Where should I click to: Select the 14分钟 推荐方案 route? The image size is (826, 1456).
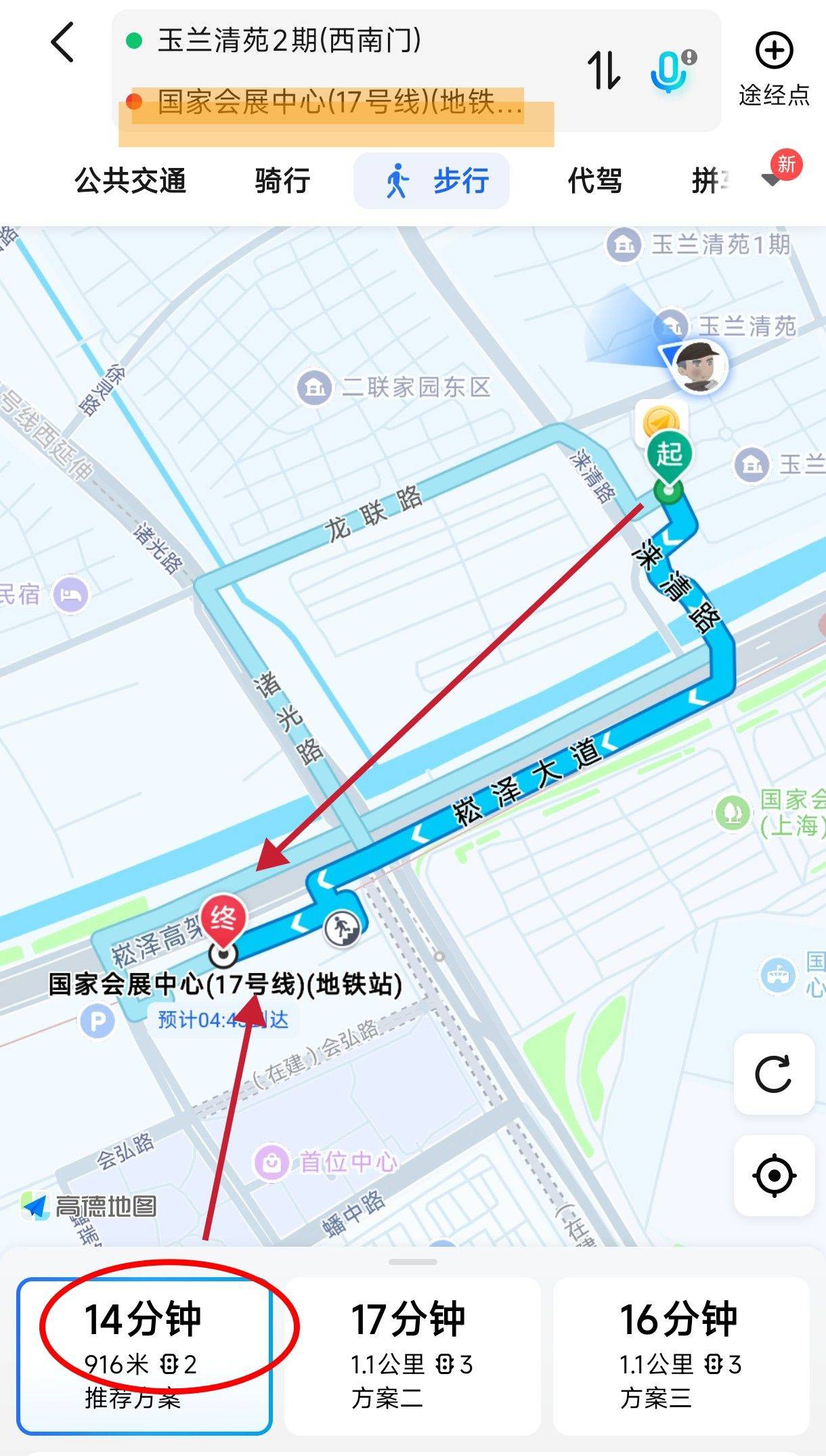pyautogui.click(x=144, y=1356)
